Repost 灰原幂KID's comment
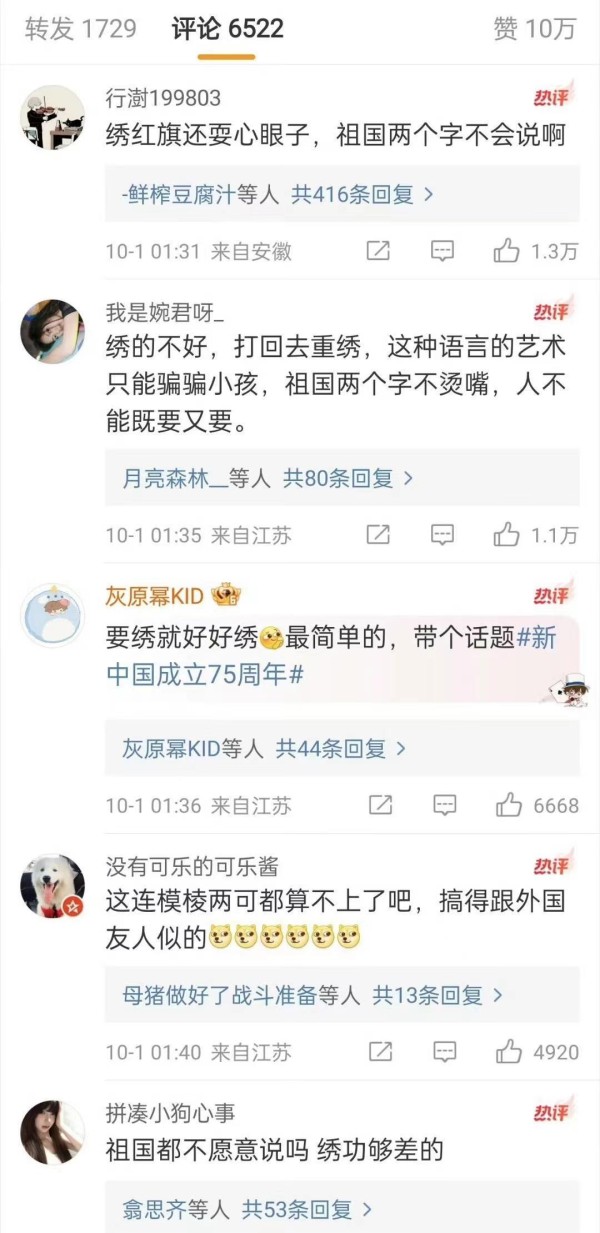Image resolution: width=600 pixels, height=1233 pixels. point(380,804)
